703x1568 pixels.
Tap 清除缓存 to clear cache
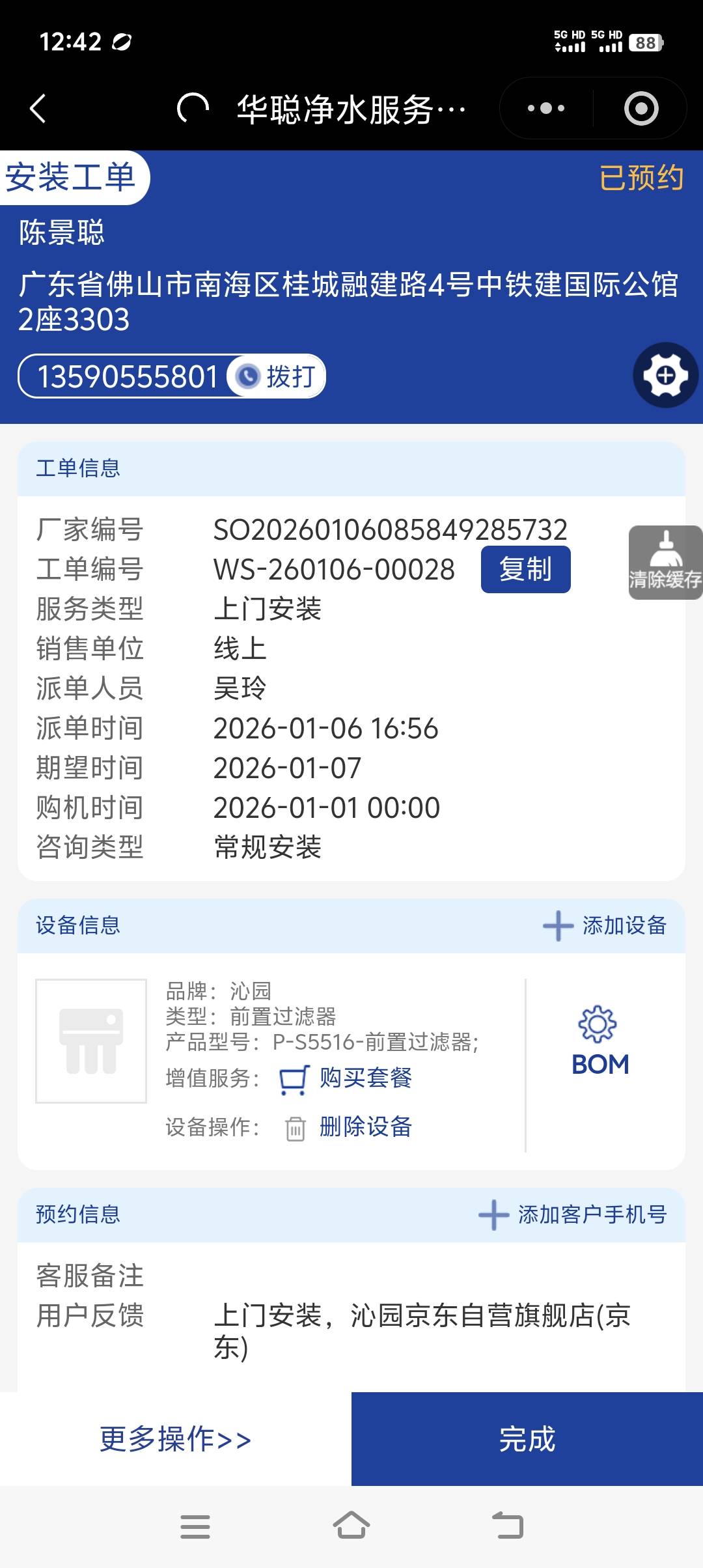point(665,563)
